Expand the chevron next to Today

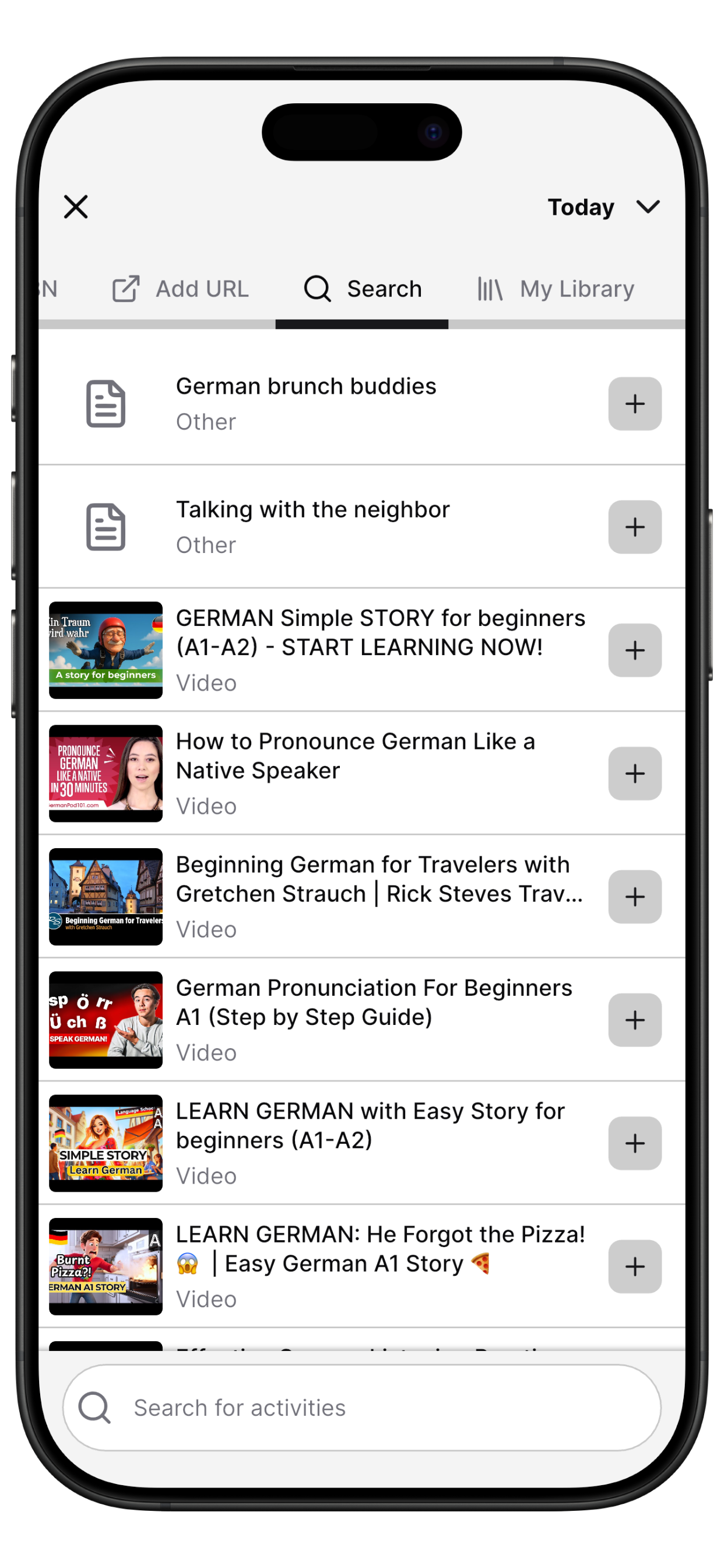click(x=647, y=207)
